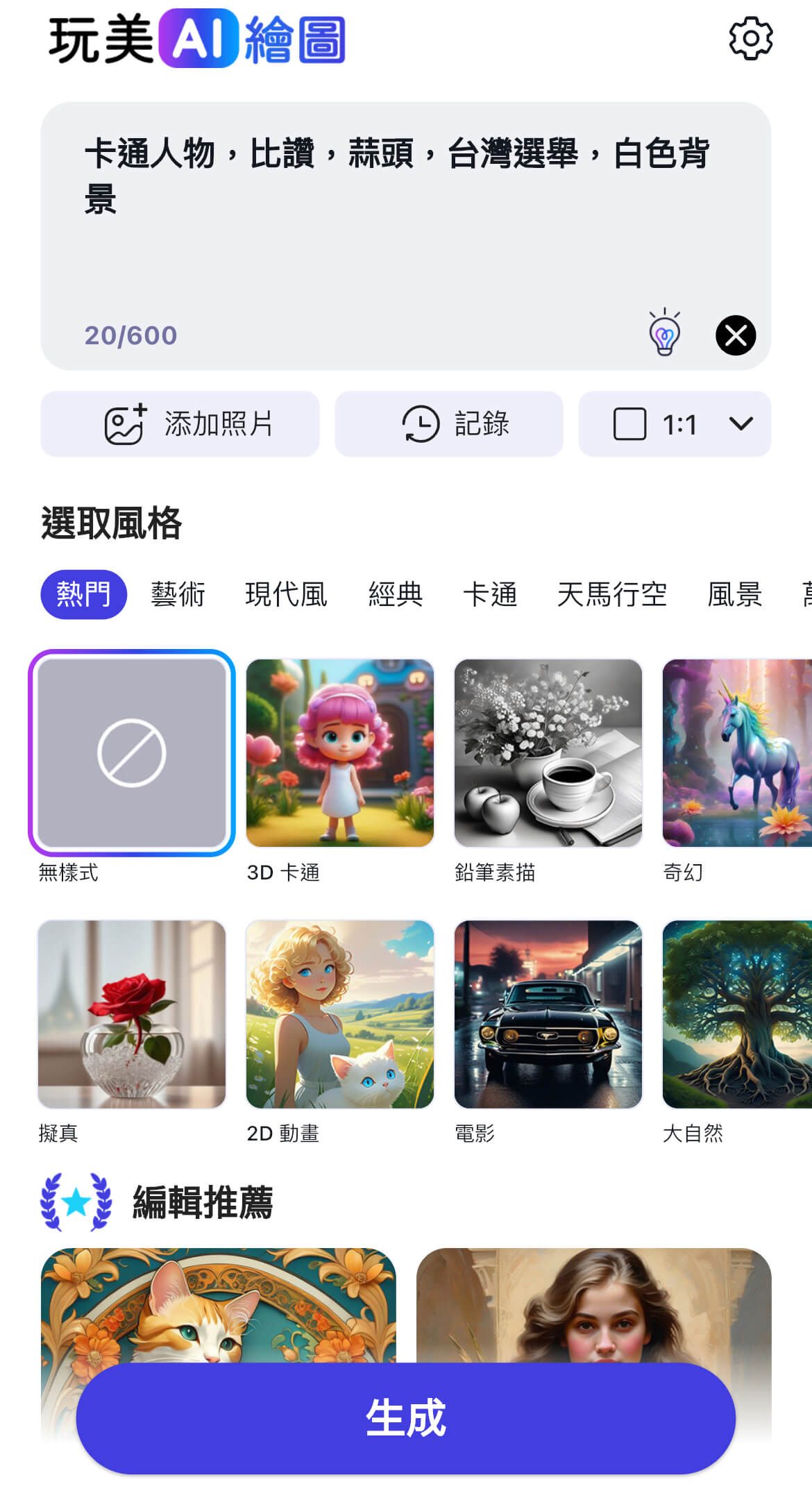Click the square aspect ratio icon
The image size is (812, 1491).
point(628,424)
